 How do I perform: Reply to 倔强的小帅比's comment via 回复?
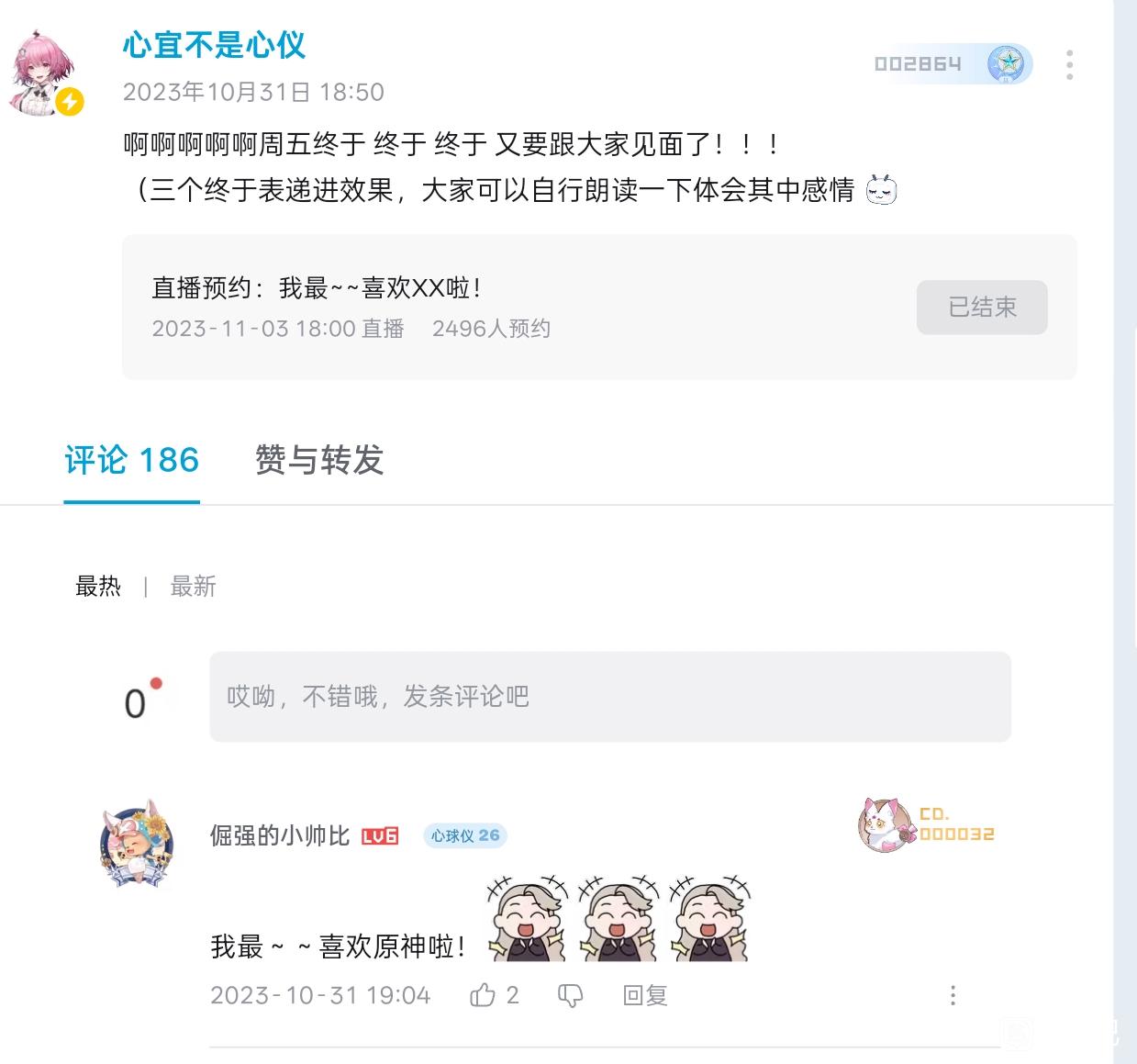click(644, 995)
